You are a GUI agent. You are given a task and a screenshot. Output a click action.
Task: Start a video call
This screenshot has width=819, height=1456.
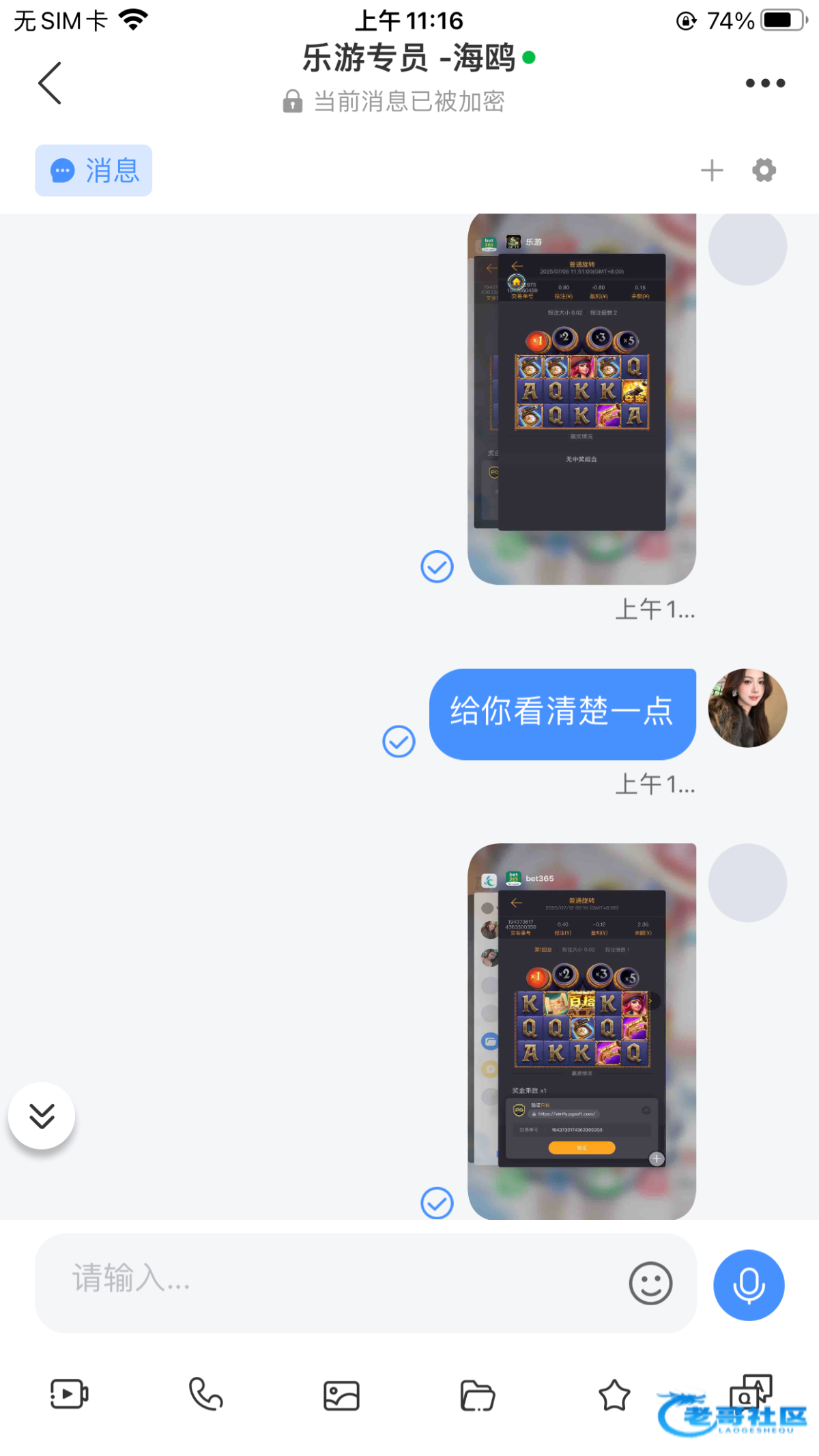(69, 1394)
